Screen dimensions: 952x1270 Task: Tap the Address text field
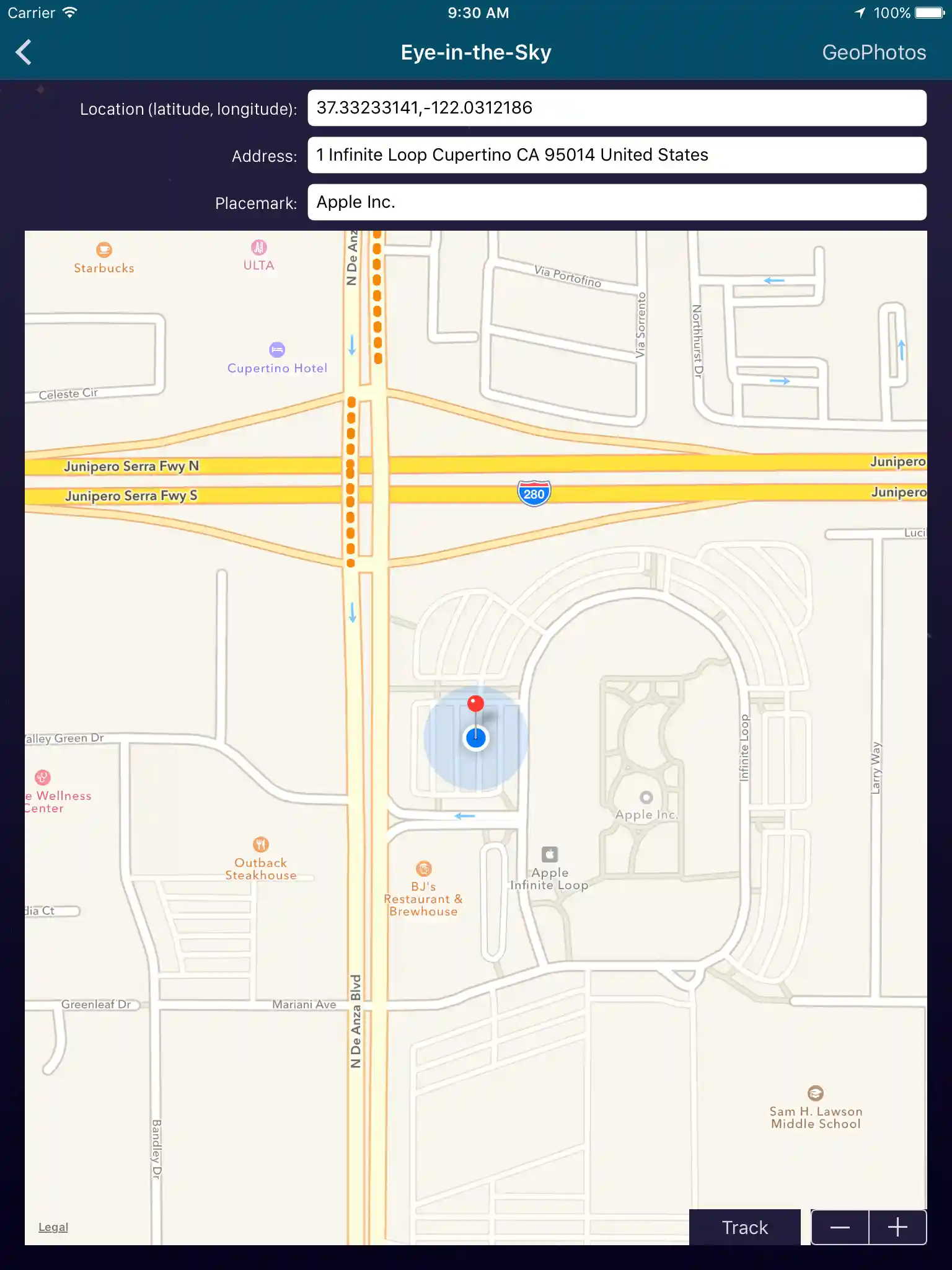coord(616,155)
